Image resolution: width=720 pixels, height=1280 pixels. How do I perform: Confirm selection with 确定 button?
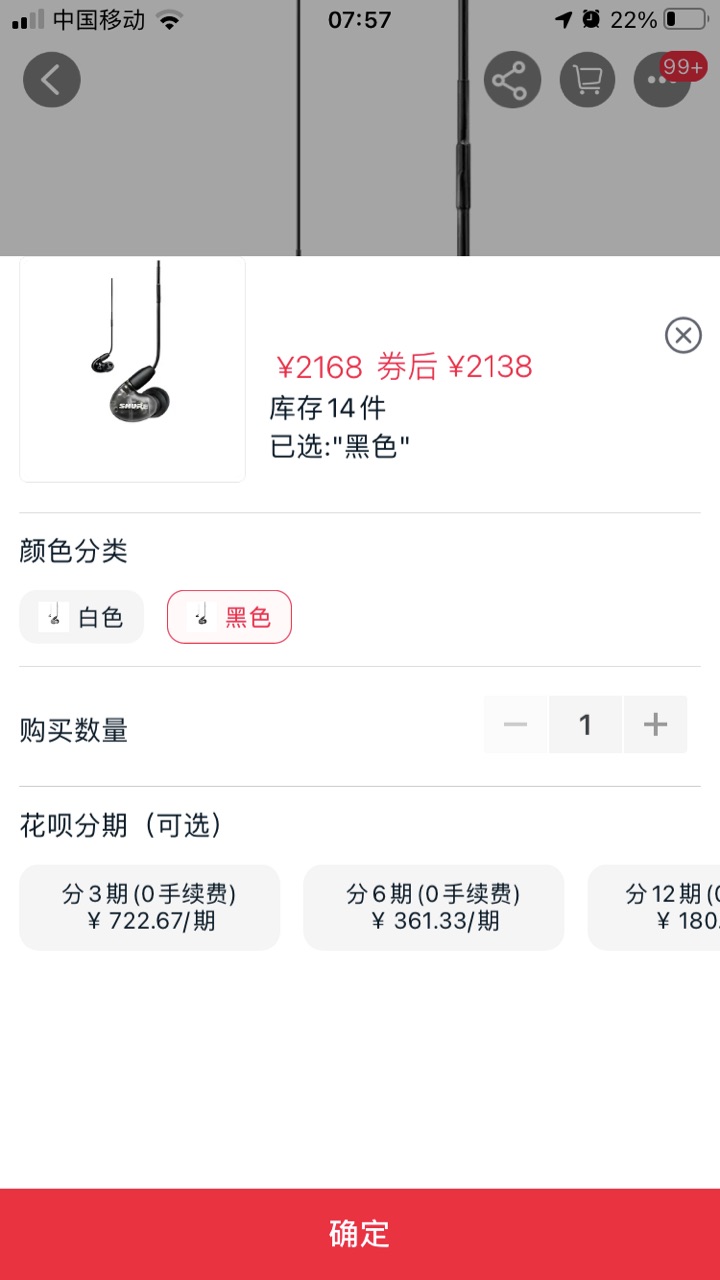360,1234
